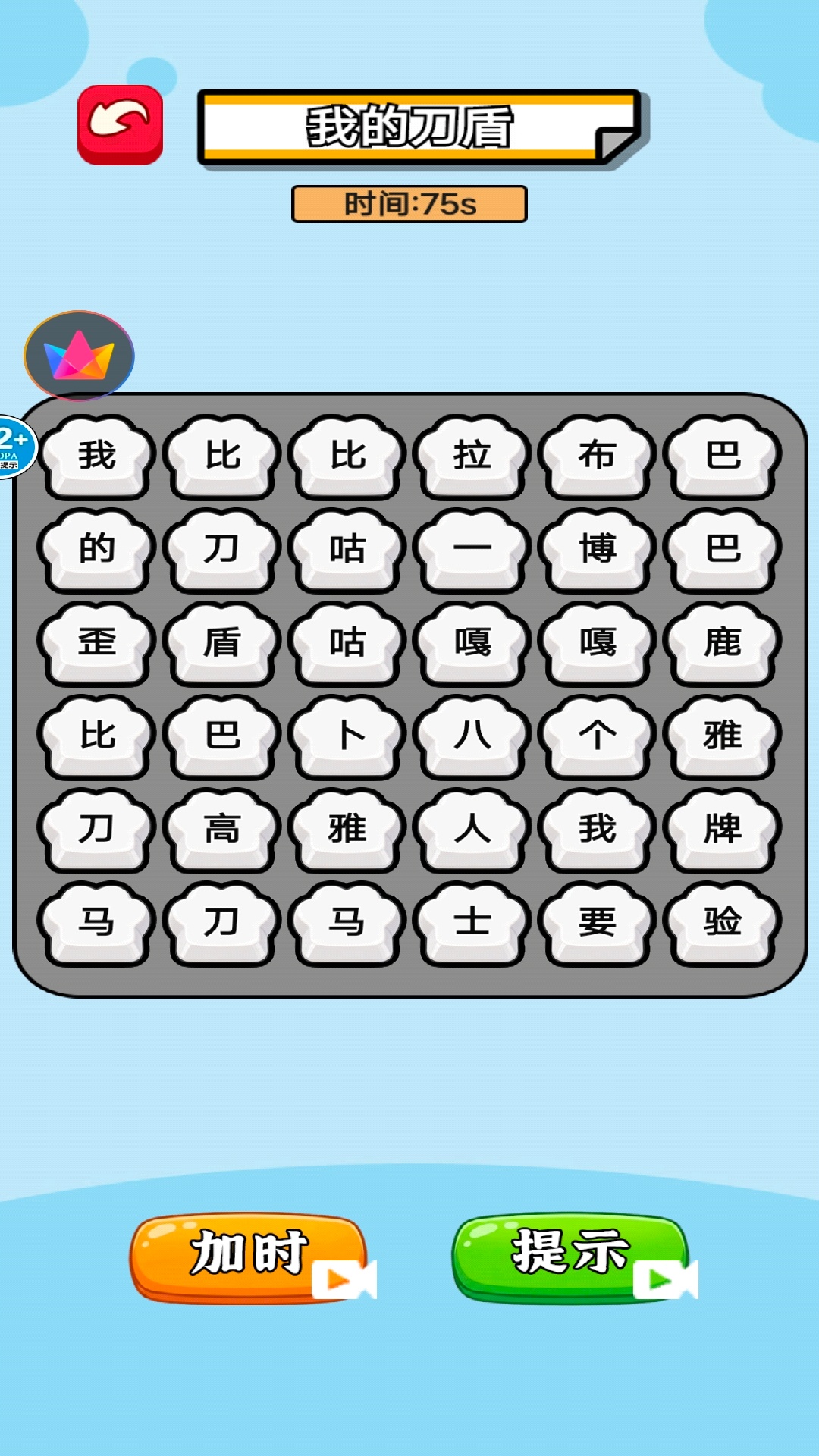819x1456 pixels.
Task: Pick the 鹿 tile
Action: (x=722, y=643)
